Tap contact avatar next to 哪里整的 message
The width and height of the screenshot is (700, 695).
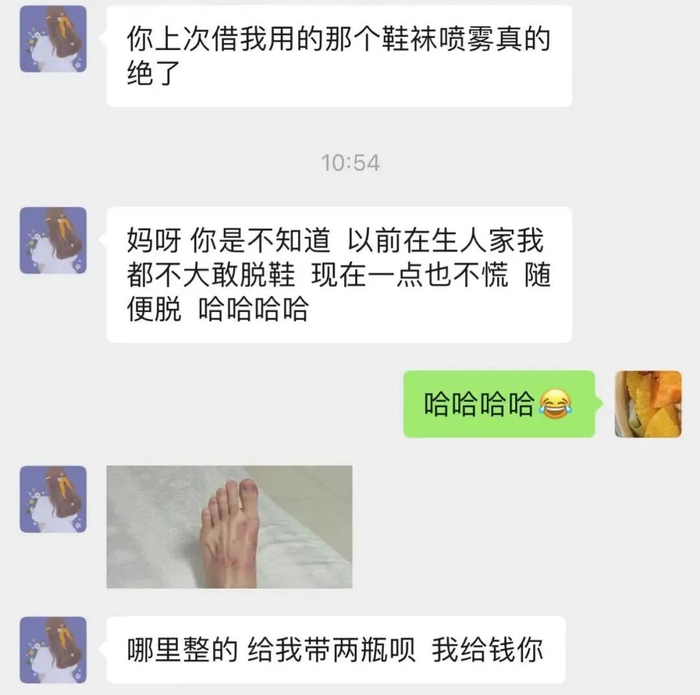[53, 650]
